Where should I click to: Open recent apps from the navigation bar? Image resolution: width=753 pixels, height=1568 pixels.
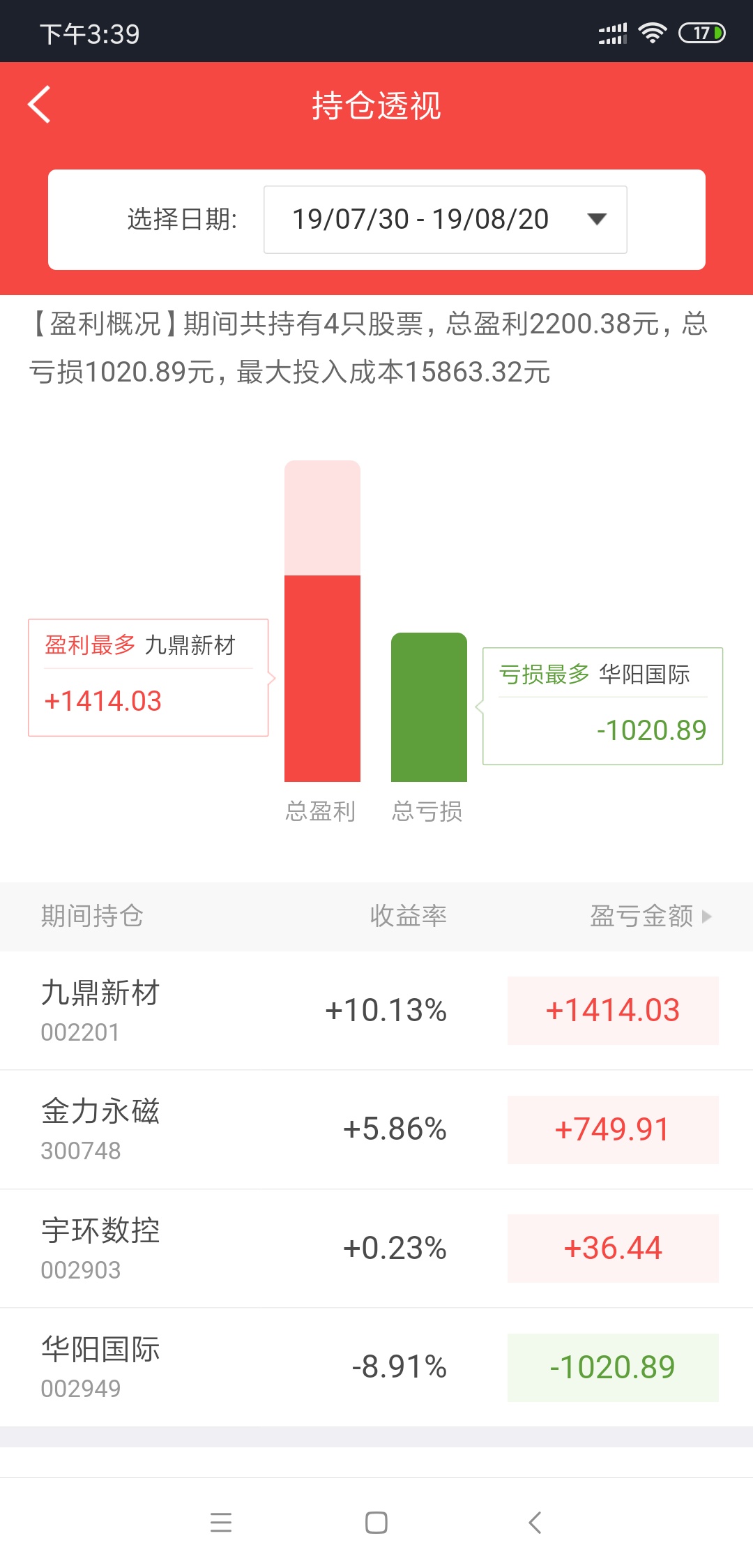point(221,1522)
